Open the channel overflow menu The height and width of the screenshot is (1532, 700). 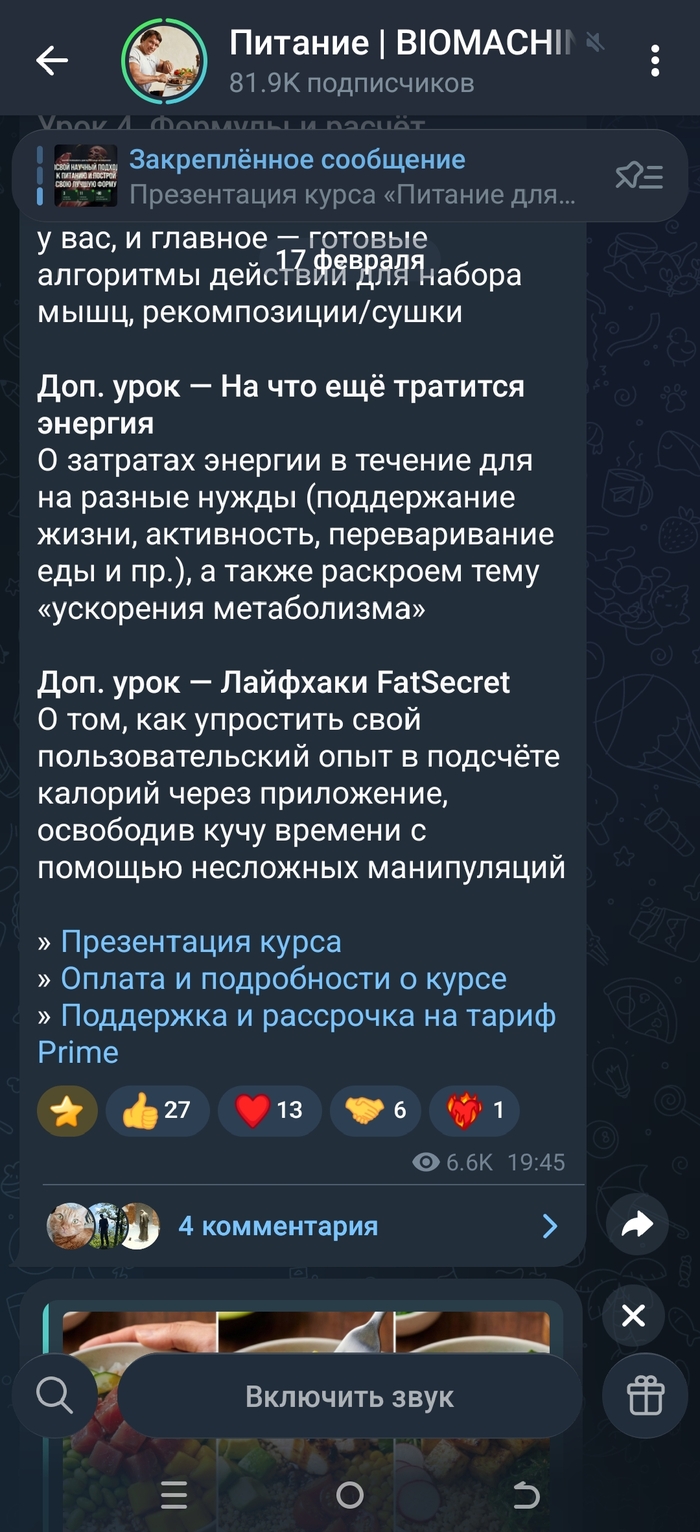tap(655, 61)
